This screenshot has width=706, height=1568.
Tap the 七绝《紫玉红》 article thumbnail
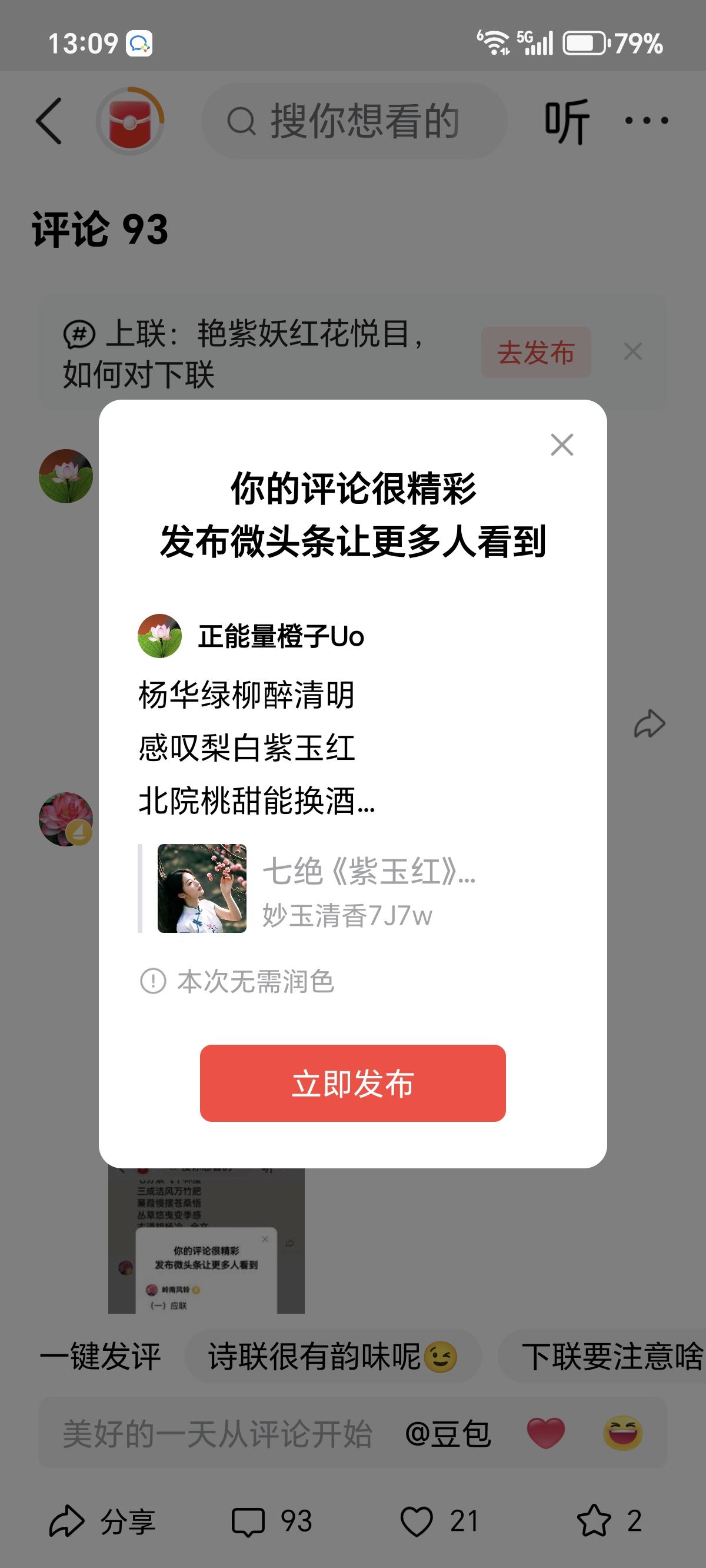tap(202, 889)
